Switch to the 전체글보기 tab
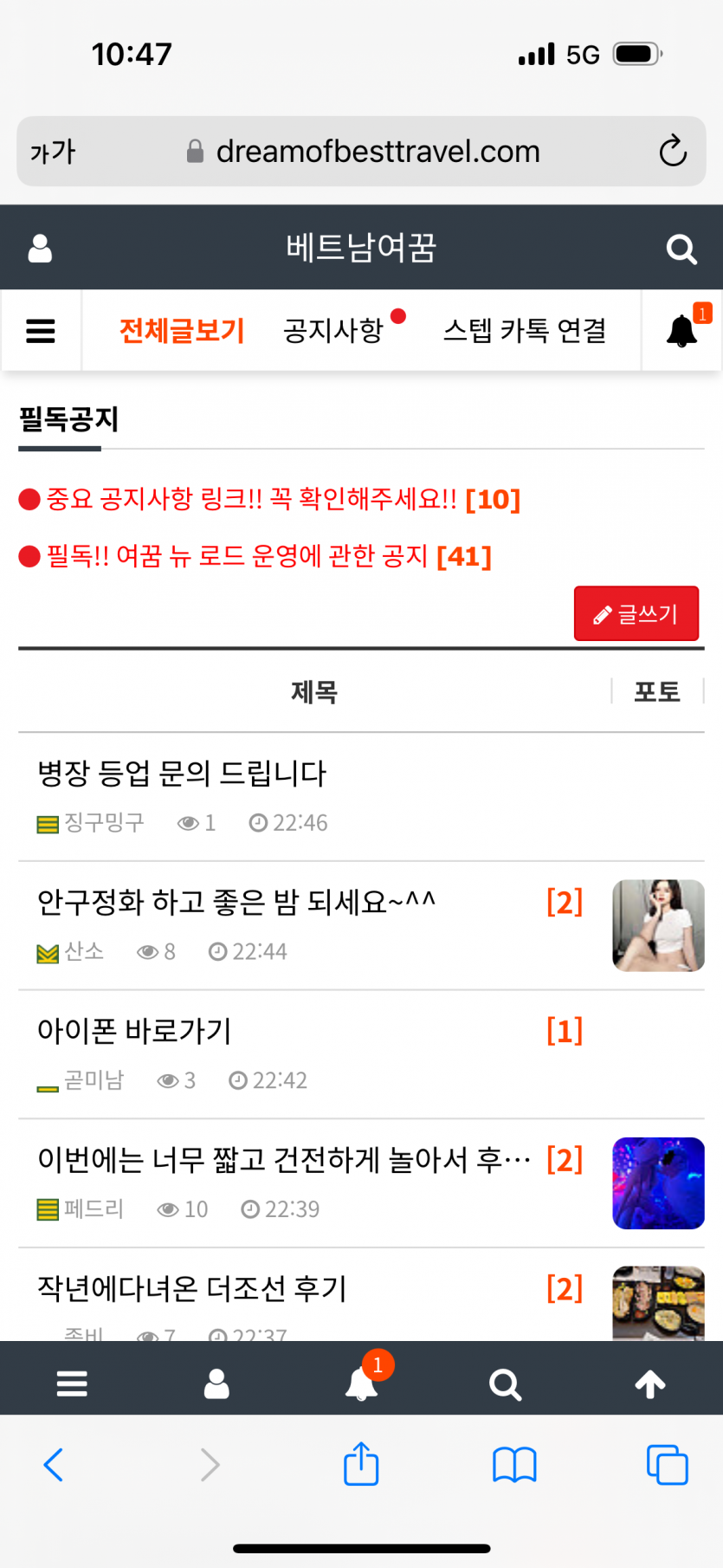Screen dimensions: 723x1568 [182, 331]
